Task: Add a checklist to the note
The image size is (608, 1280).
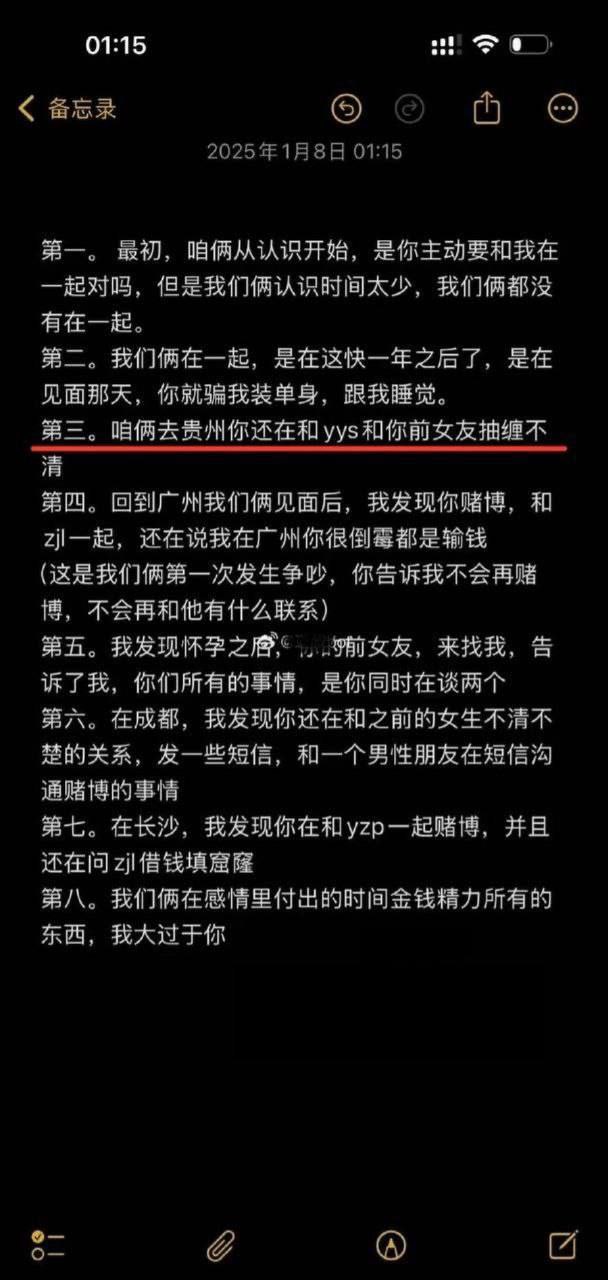Action: 47,1245
